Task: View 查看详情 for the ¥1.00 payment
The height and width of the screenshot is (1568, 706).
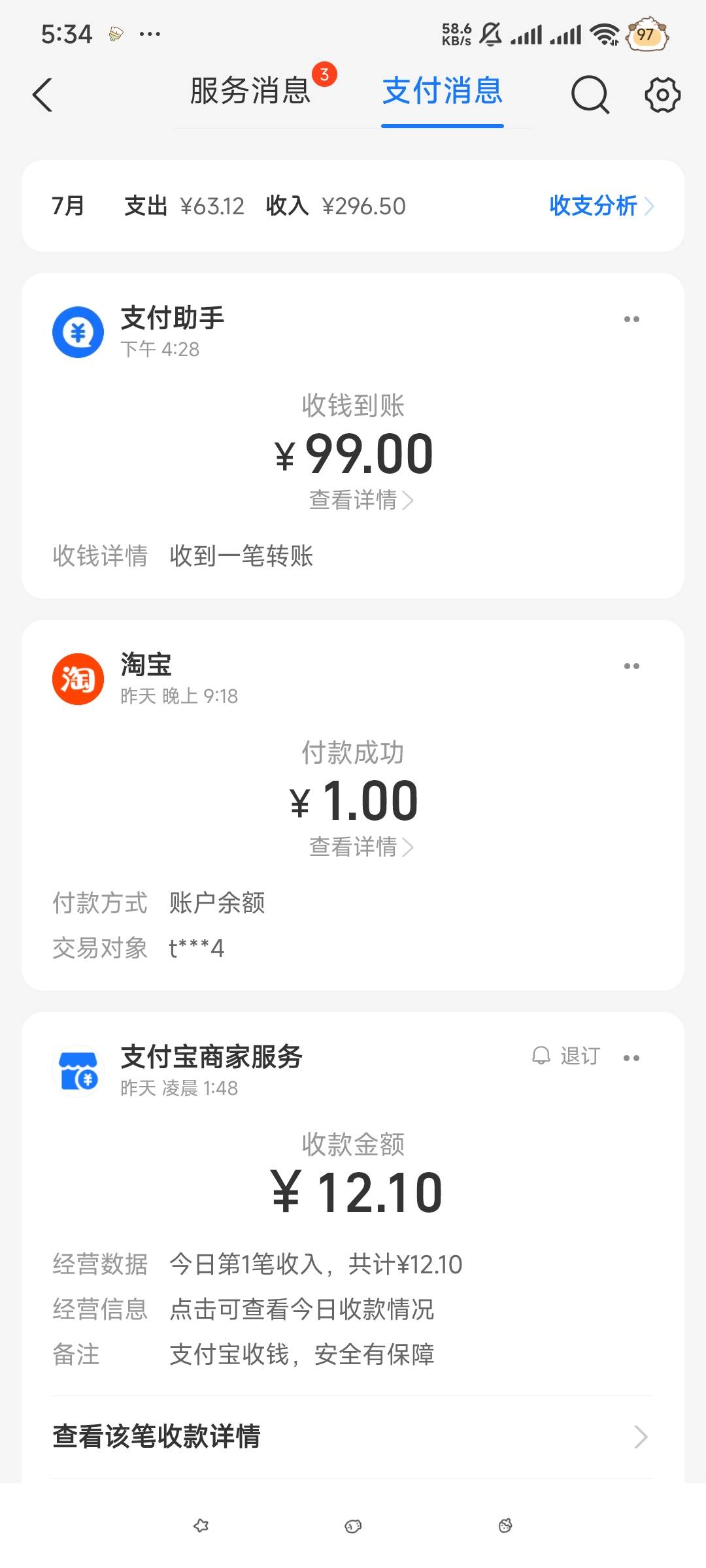Action: 361,847
